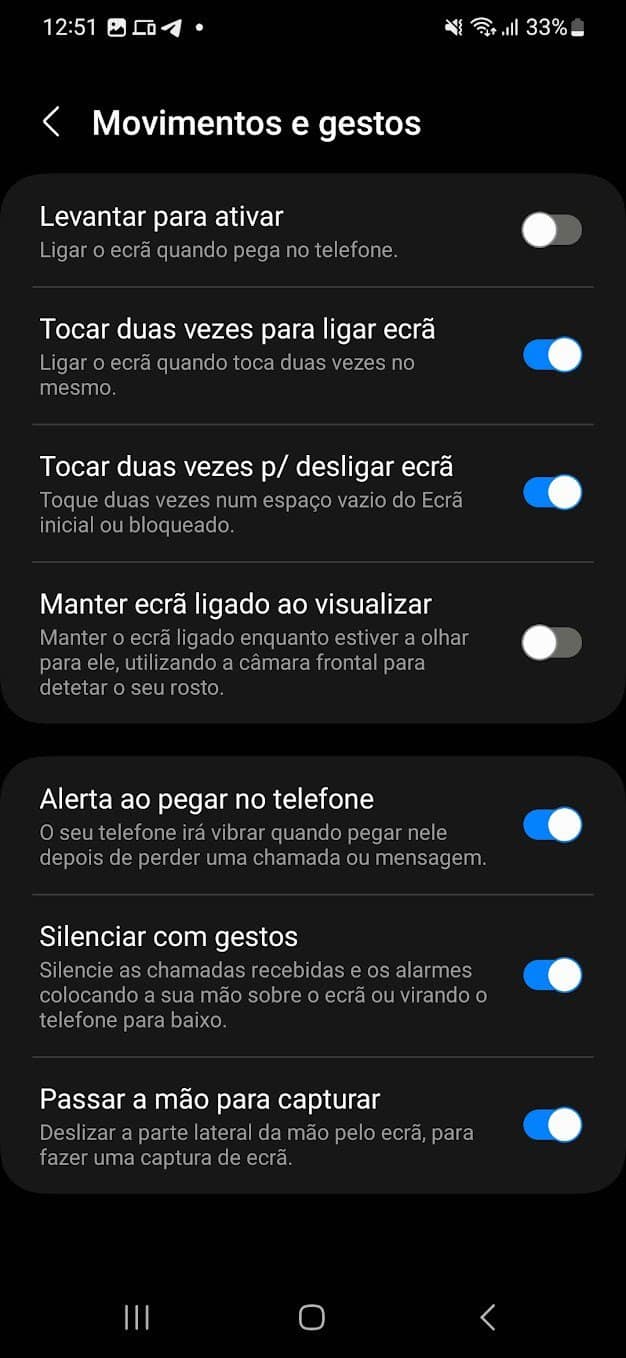
Task: Disable Tocar duas vezes p/ desligar ecrã
Action: click(551, 492)
